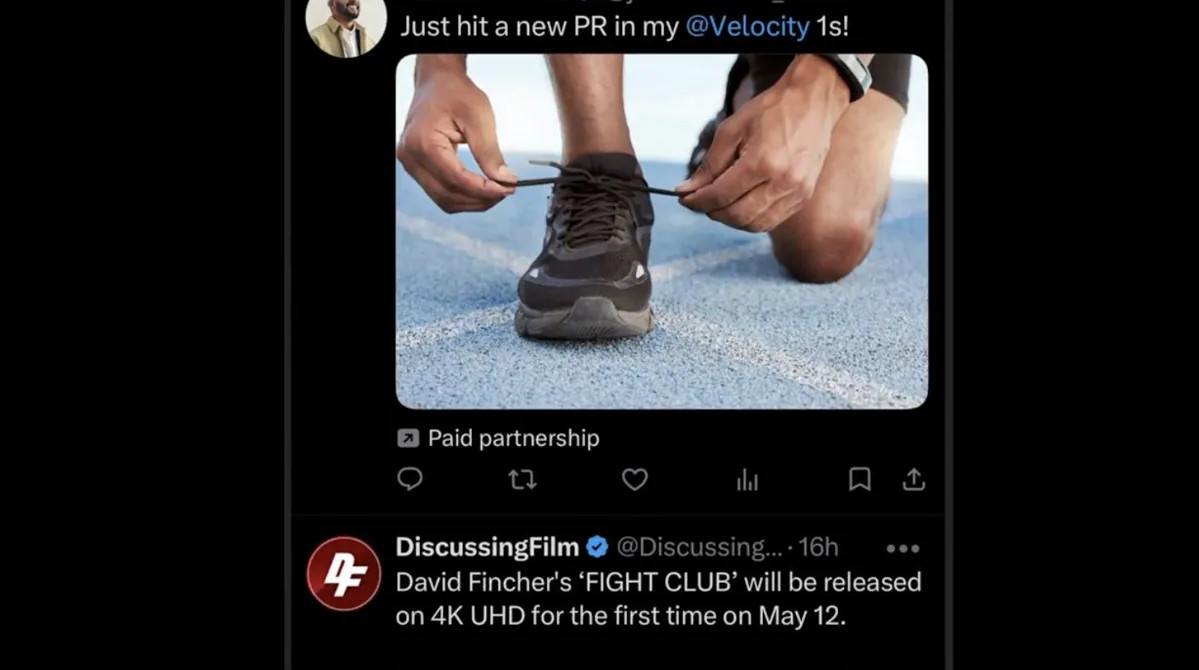
Task: Bookmark the Velocity PR post
Action: (859, 480)
